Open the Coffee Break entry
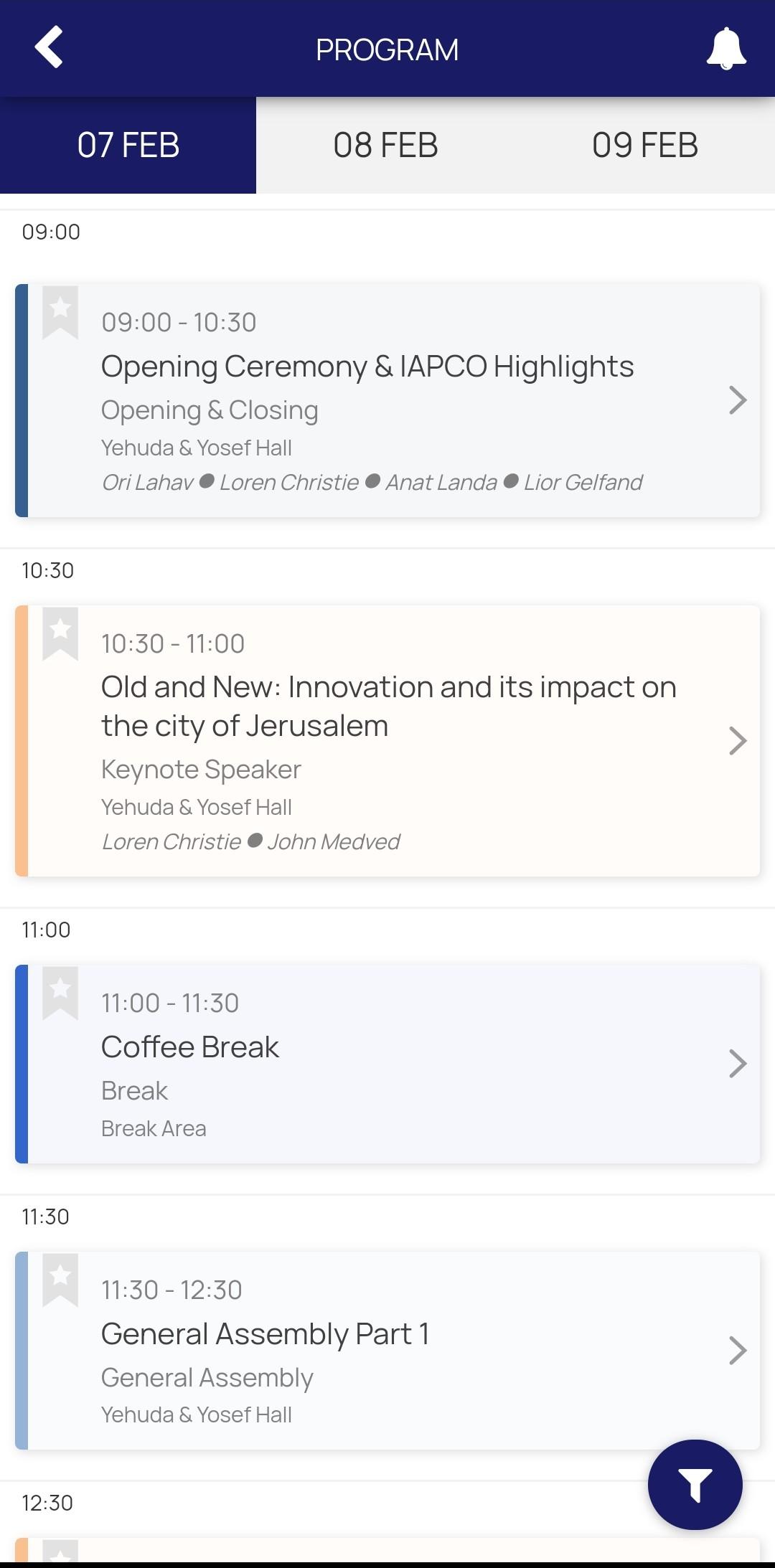Screen dimensions: 775x1568 pos(387,1064)
